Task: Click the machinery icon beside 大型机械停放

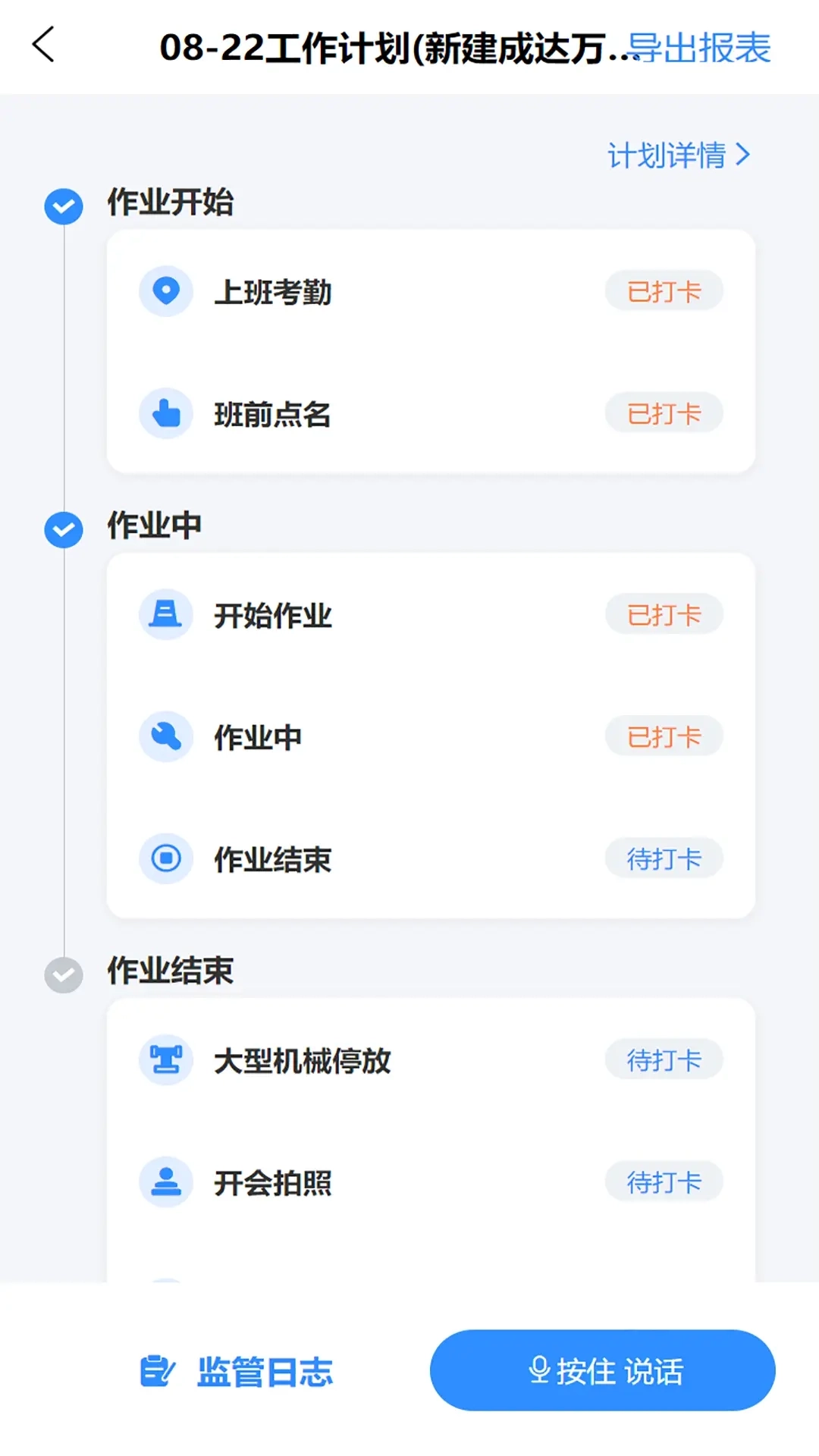Action: click(x=165, y=1059)
